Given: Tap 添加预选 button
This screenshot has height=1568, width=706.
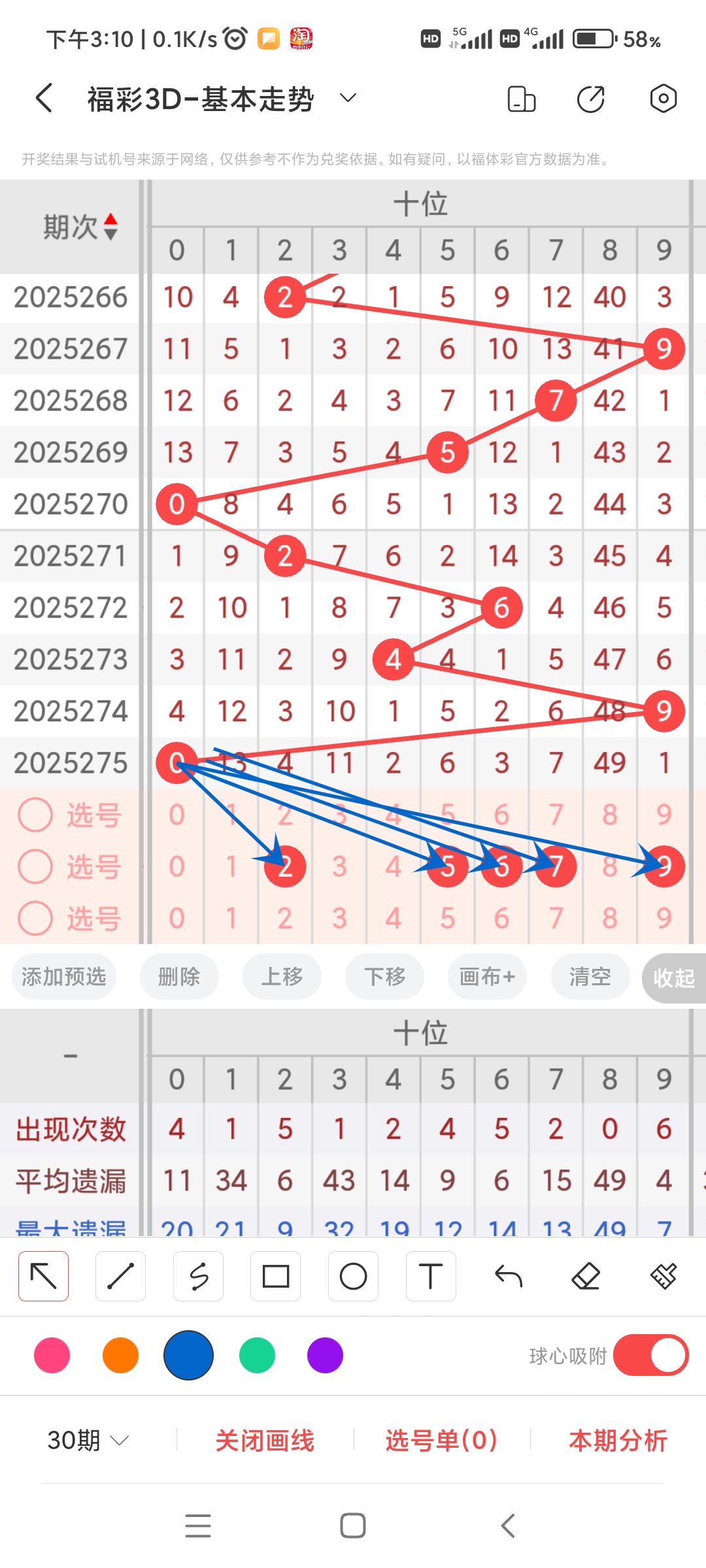Looking at the screenshot, I should 64,977.
